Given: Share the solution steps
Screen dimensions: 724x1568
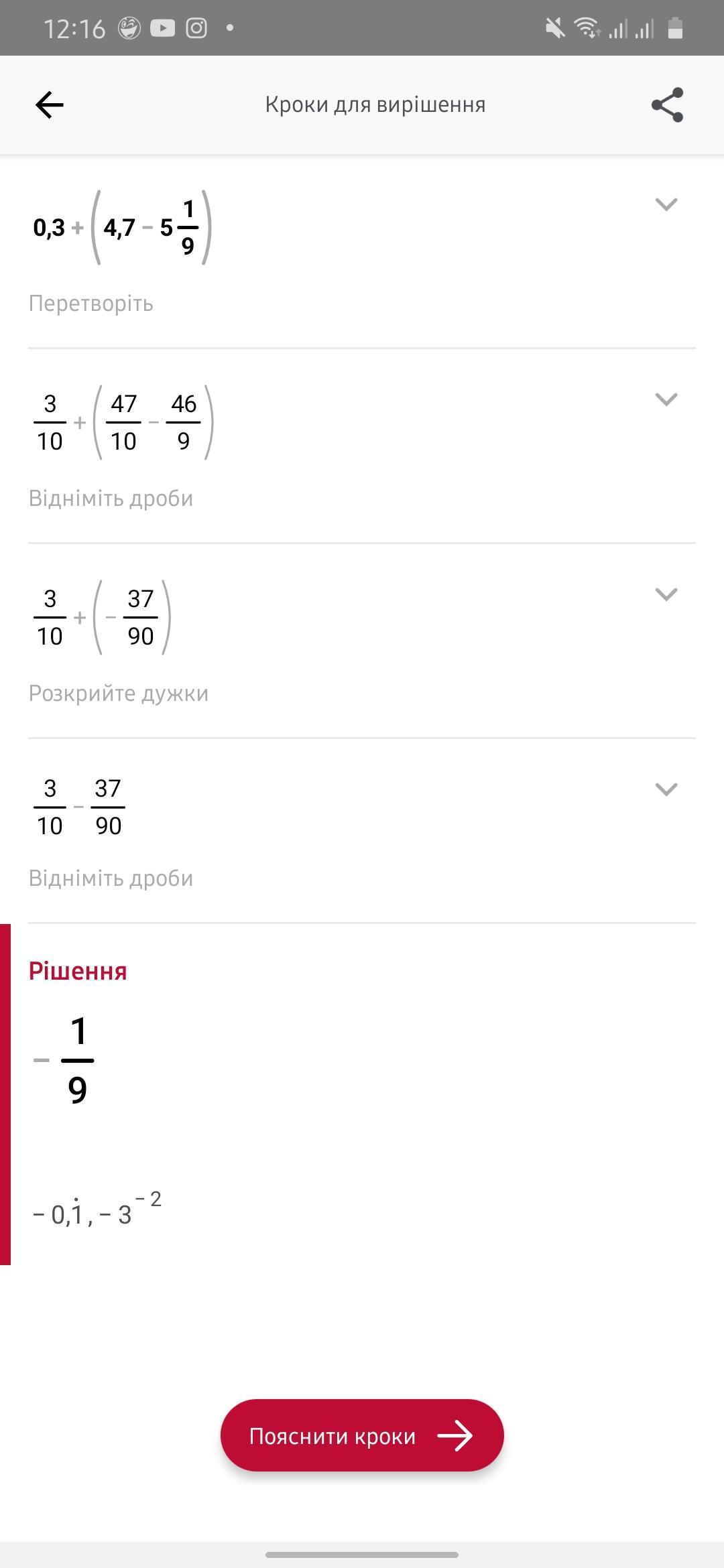Looking at the screenshot, I should click(667, 105).
